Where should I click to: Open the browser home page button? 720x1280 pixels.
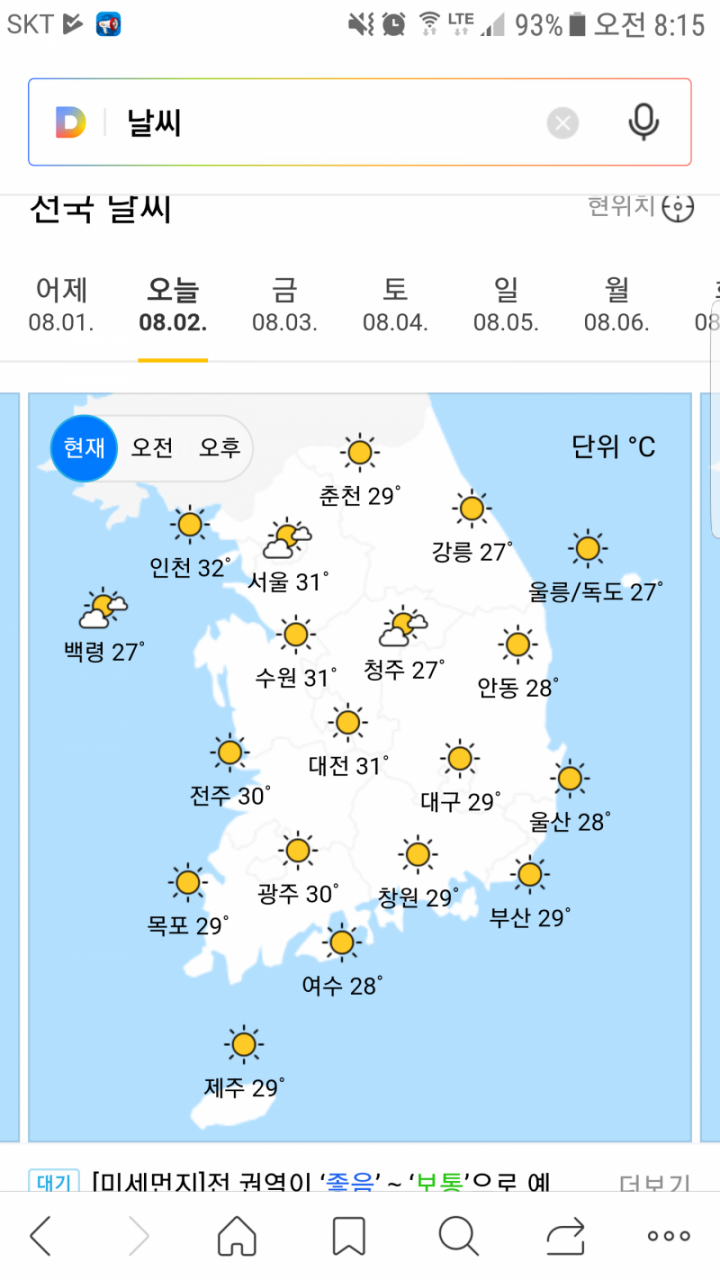click(x=237, y=1236)
